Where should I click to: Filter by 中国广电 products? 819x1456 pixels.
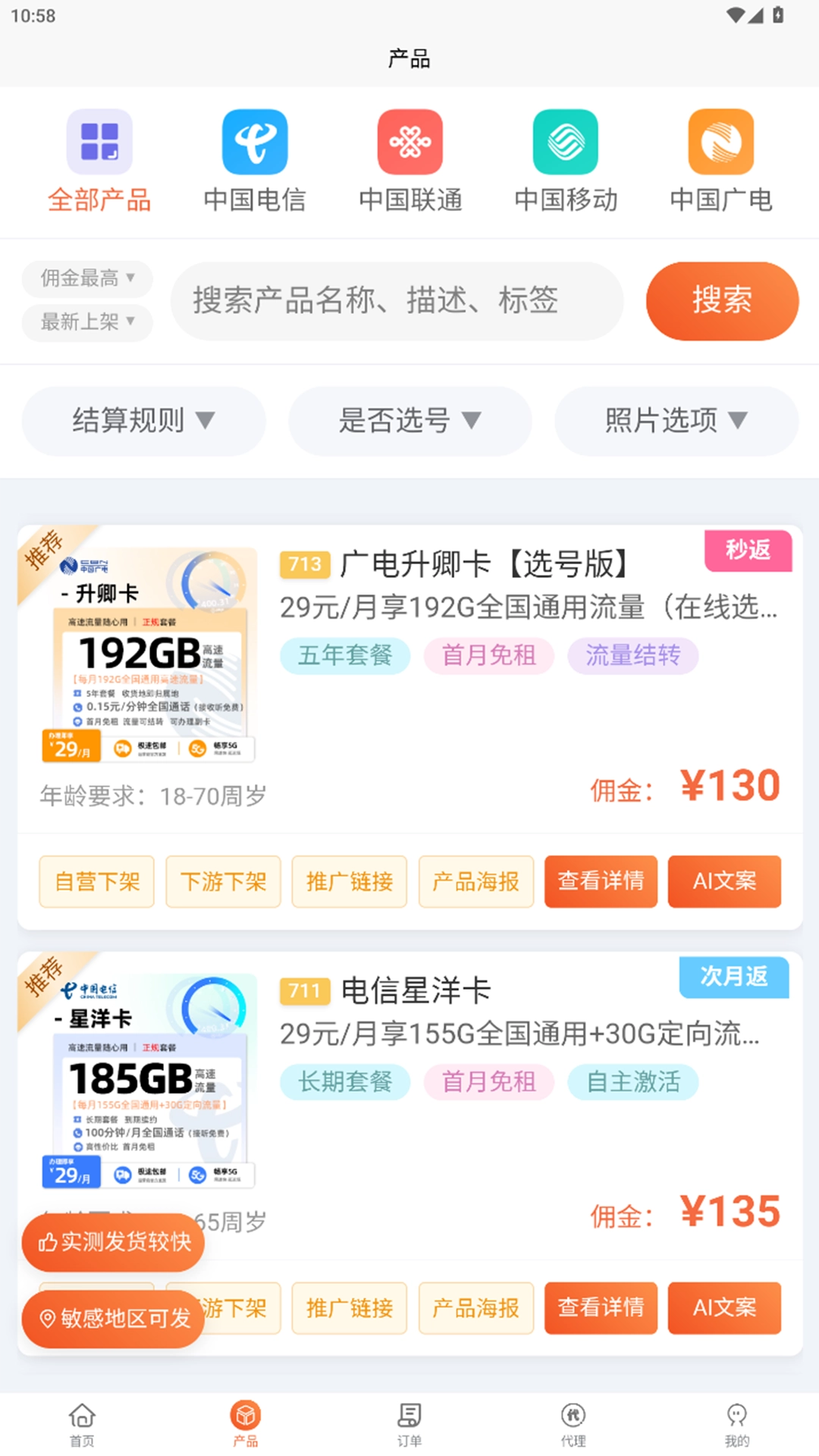click(721, 160)
